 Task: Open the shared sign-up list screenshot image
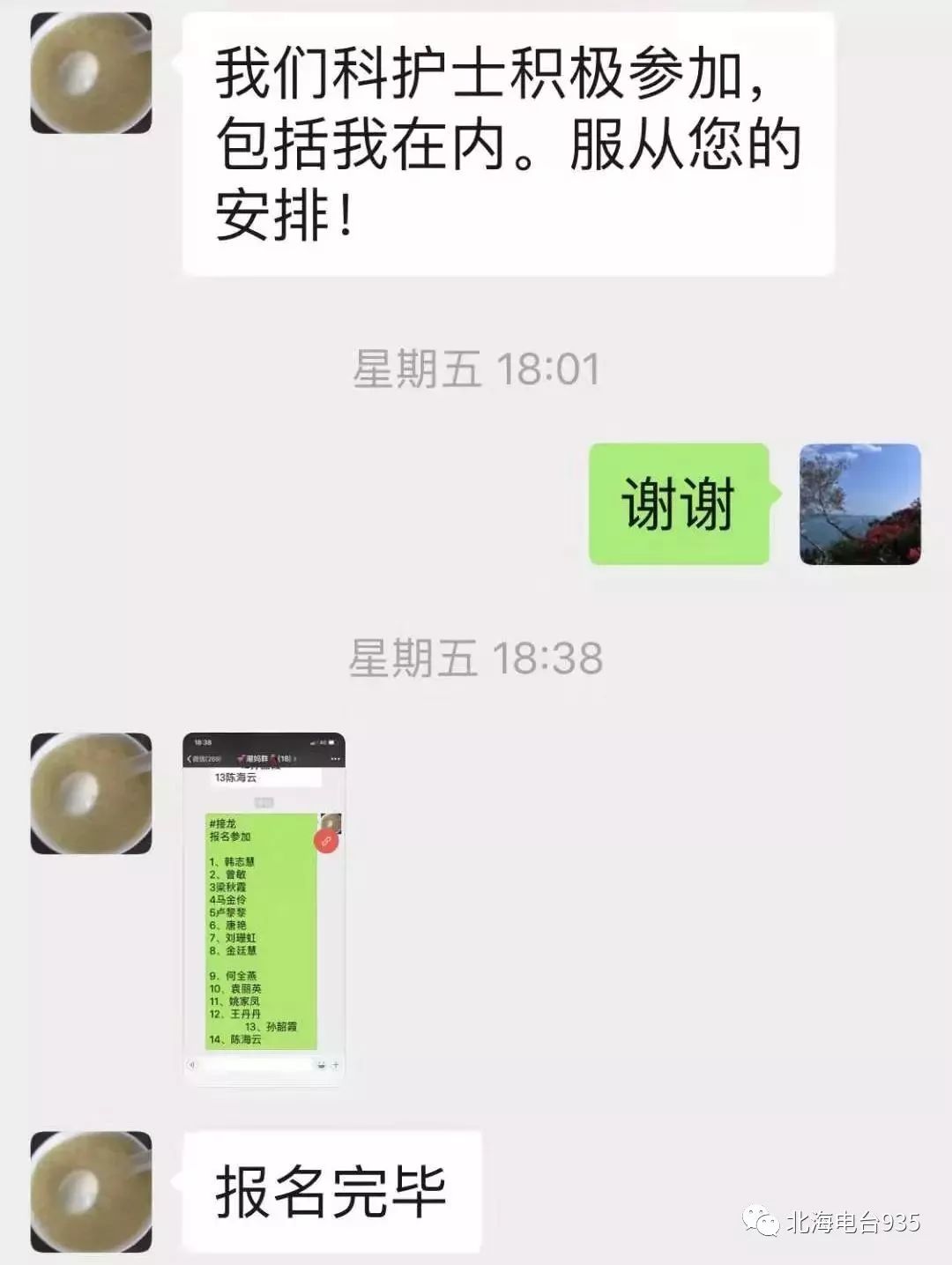click(x=264, y=909)
